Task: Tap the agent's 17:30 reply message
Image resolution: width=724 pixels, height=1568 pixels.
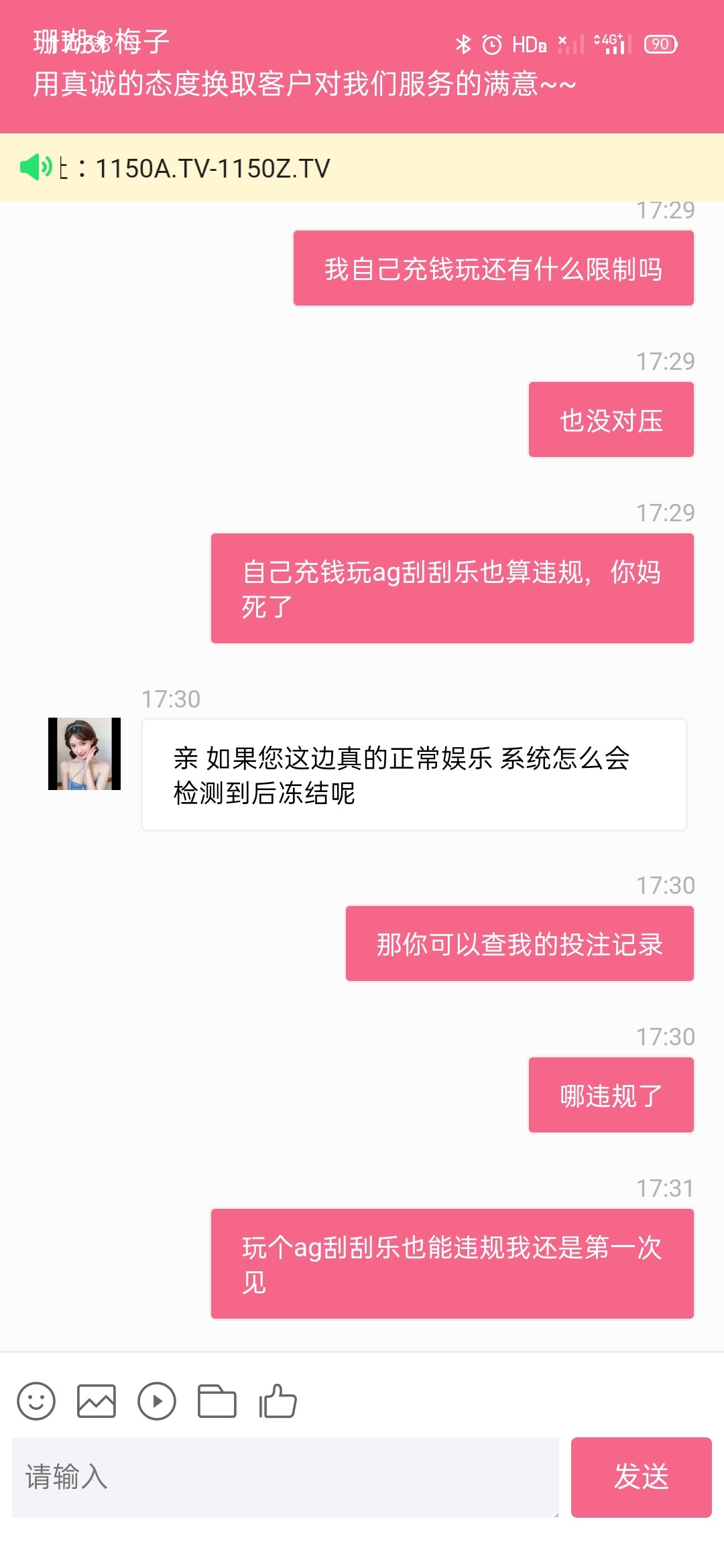Action: (x=414, y=774)
